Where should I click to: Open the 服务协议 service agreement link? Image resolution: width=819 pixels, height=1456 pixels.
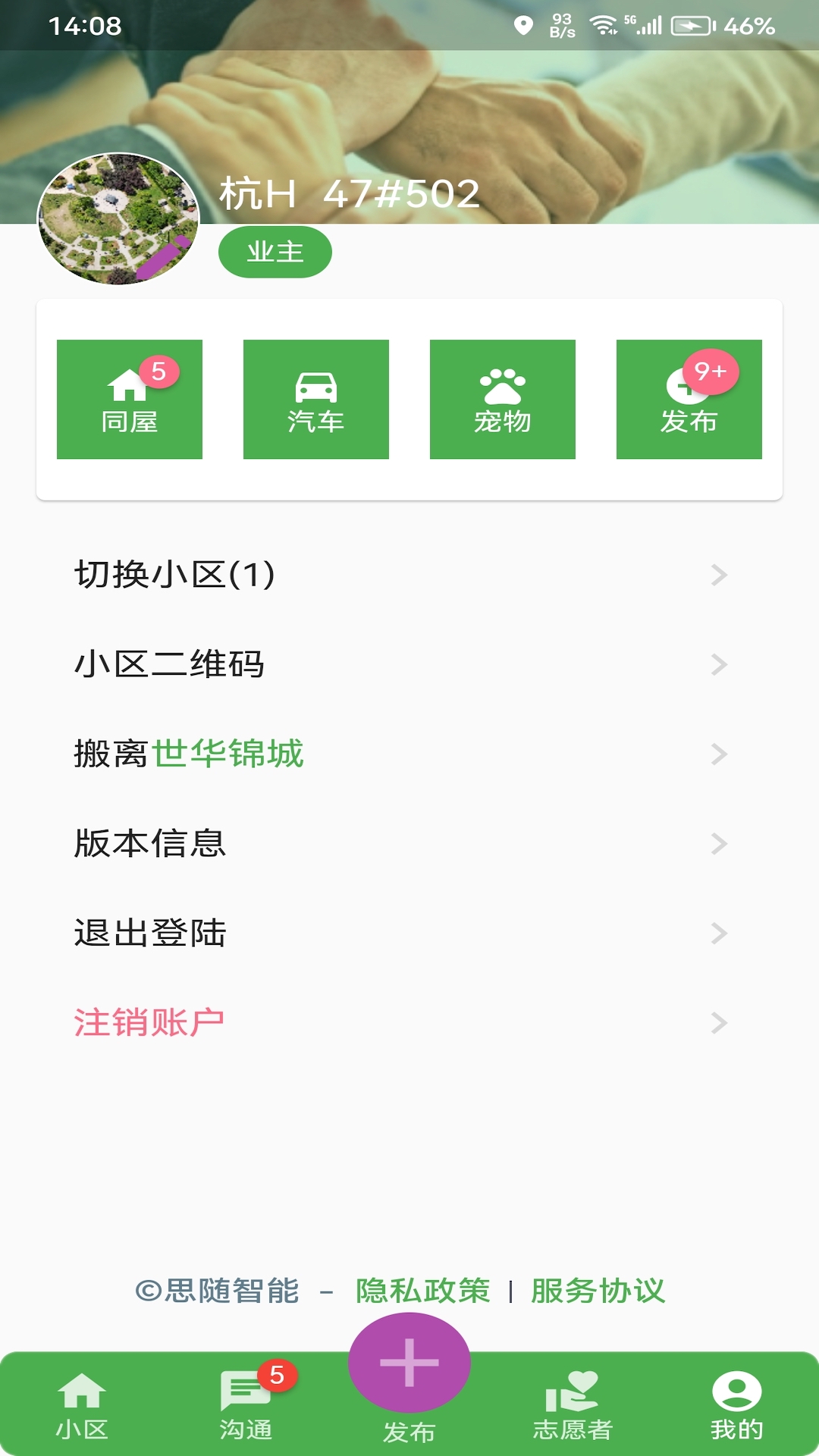(598, 1291)
